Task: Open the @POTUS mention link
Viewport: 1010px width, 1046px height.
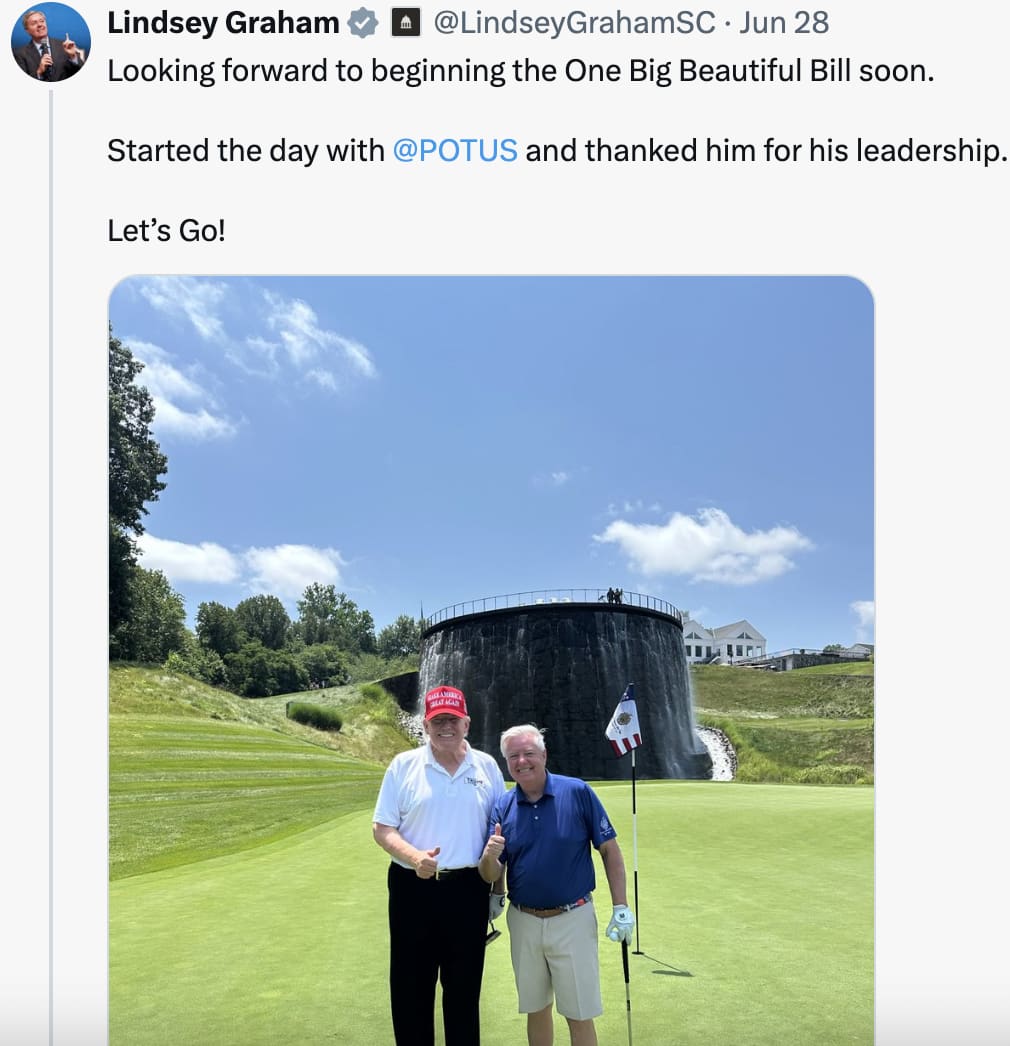Action: [x=455, y=150]
